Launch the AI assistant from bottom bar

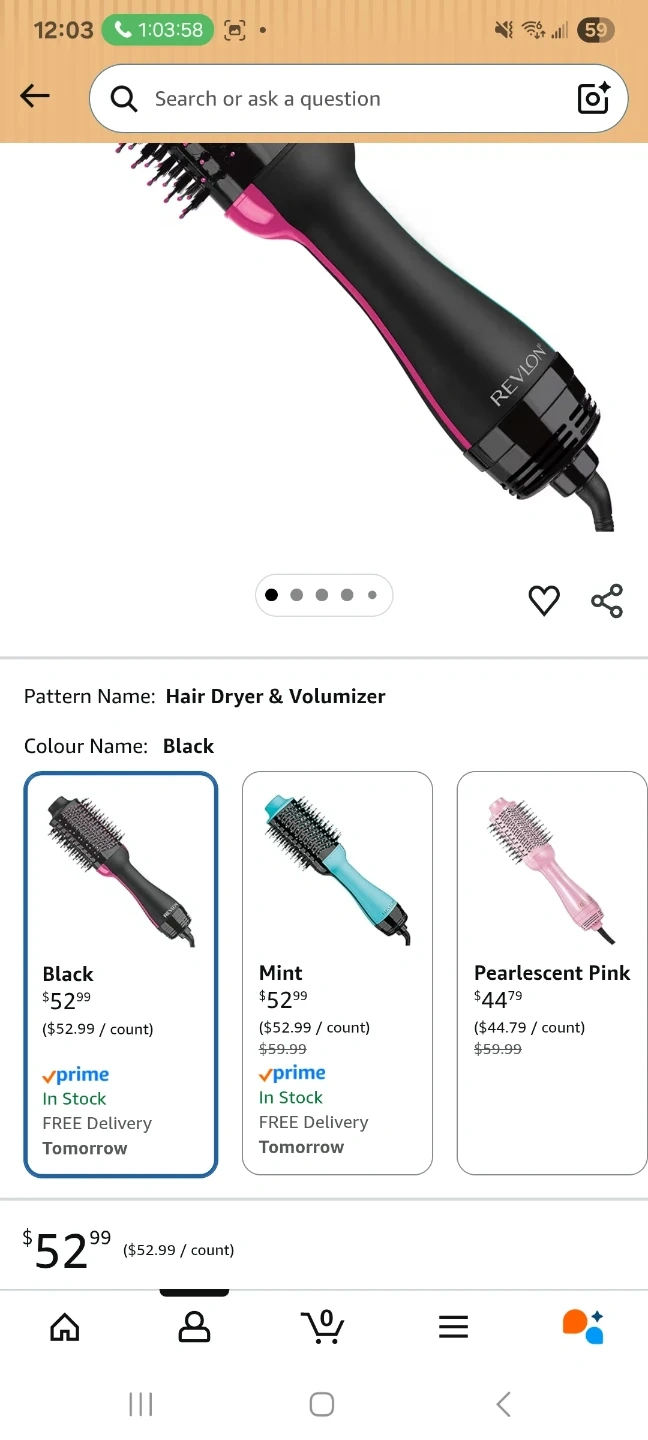click(x=583, y=1327)
